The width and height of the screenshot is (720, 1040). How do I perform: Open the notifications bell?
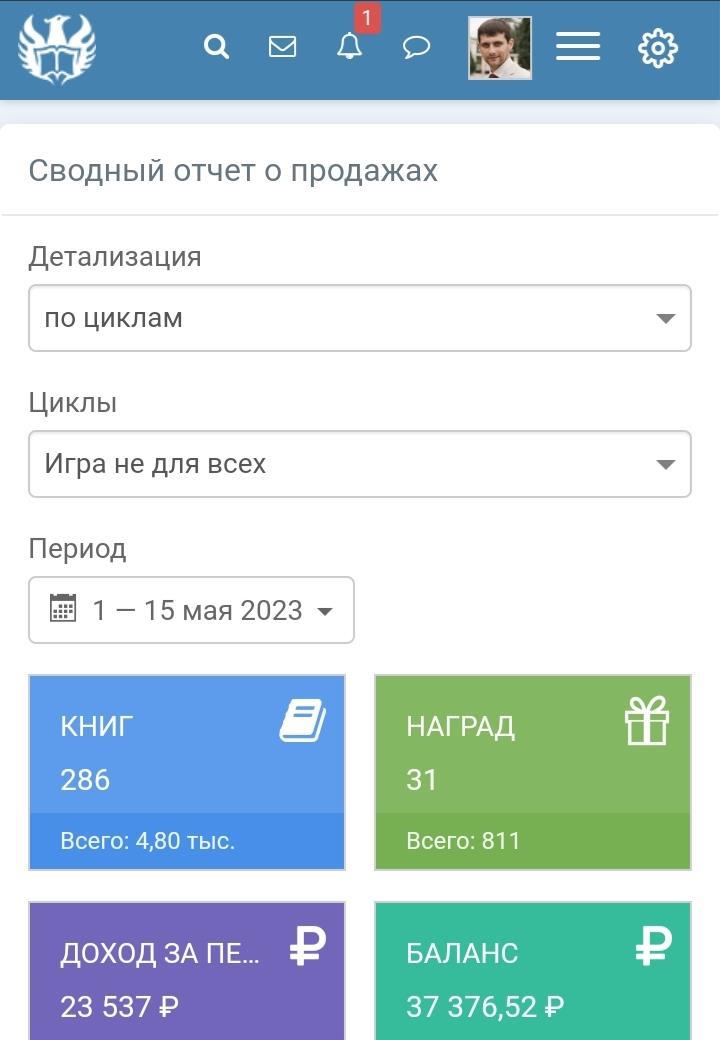(x=349, y=46)
